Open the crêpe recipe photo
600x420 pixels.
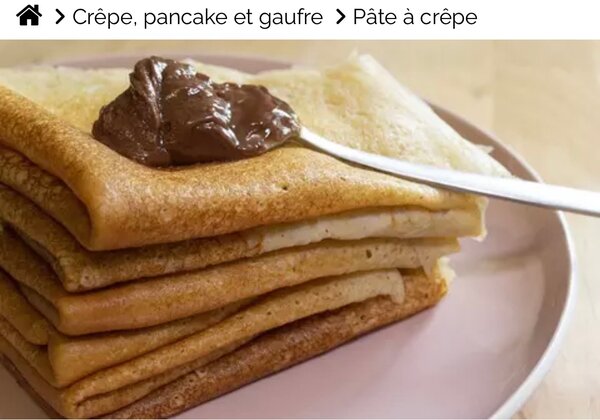click(300, 230)
